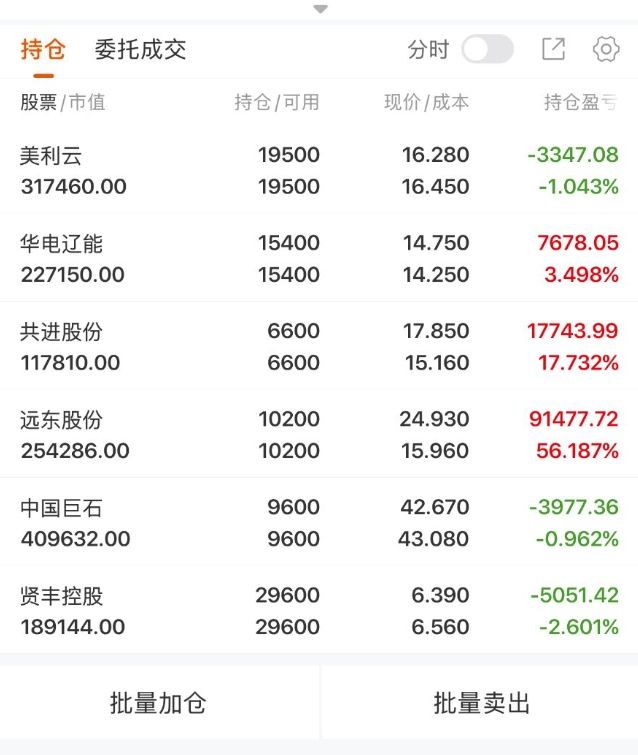This screenshot has width=638, height=755.
Task: Open the 华电辽能 holding row
Action: (319, 259)
